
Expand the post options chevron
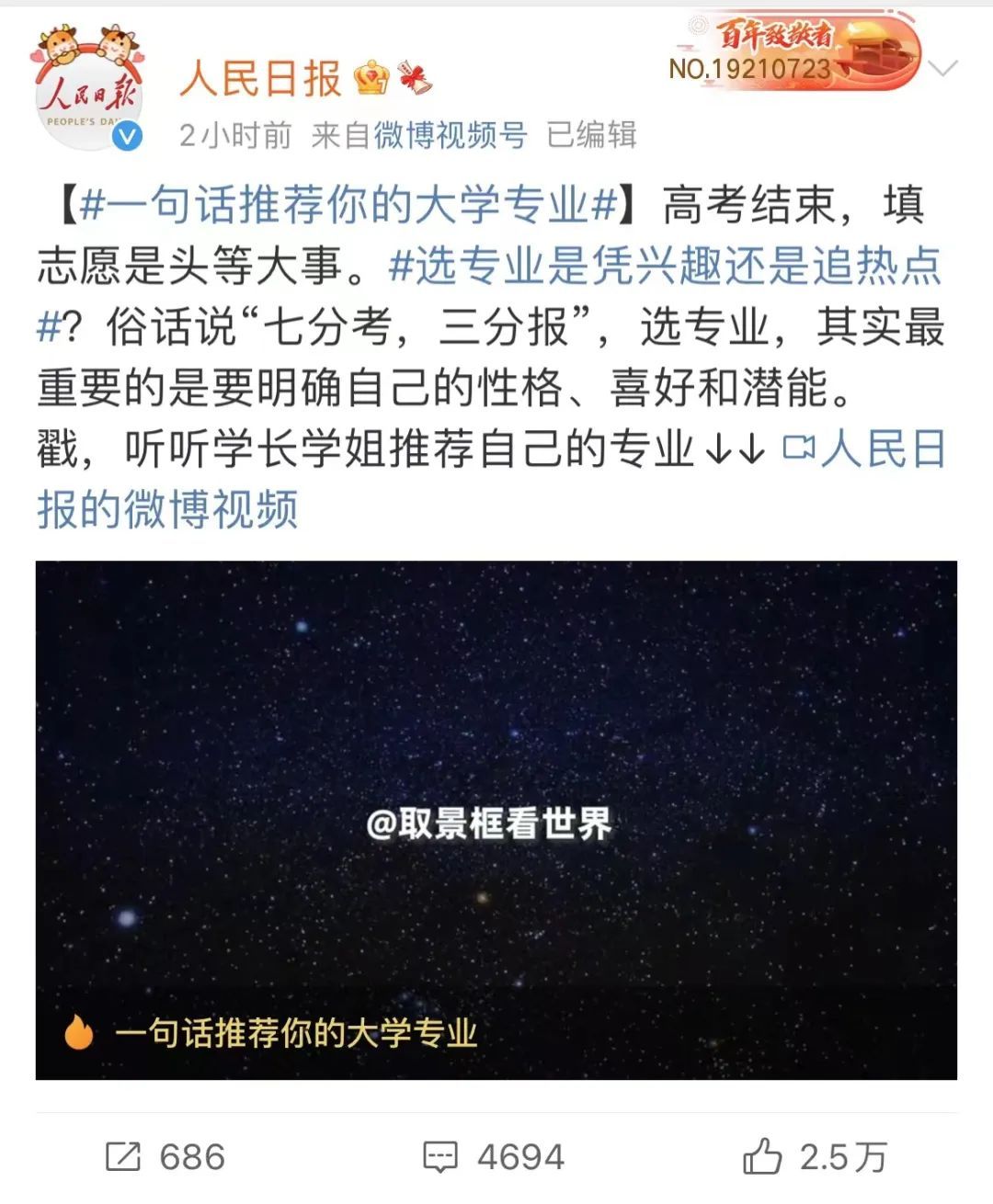pyautogui.click(x=943, y=68)
